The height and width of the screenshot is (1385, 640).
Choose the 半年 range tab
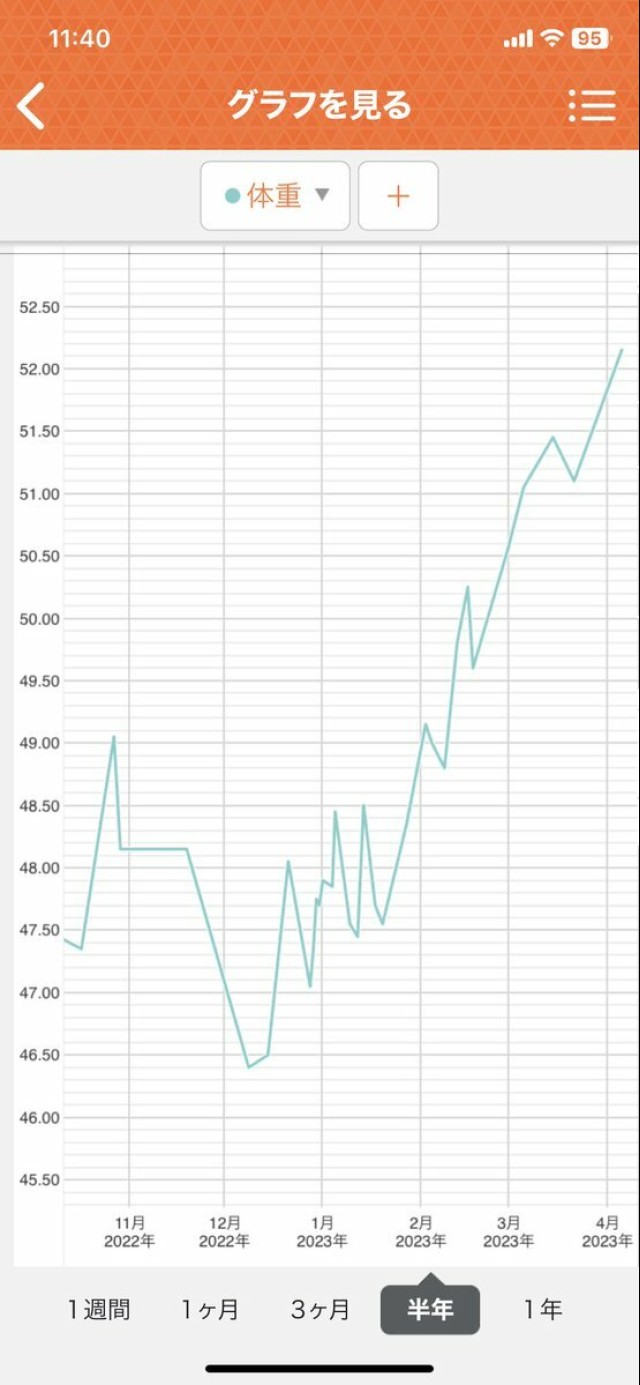430,1309
